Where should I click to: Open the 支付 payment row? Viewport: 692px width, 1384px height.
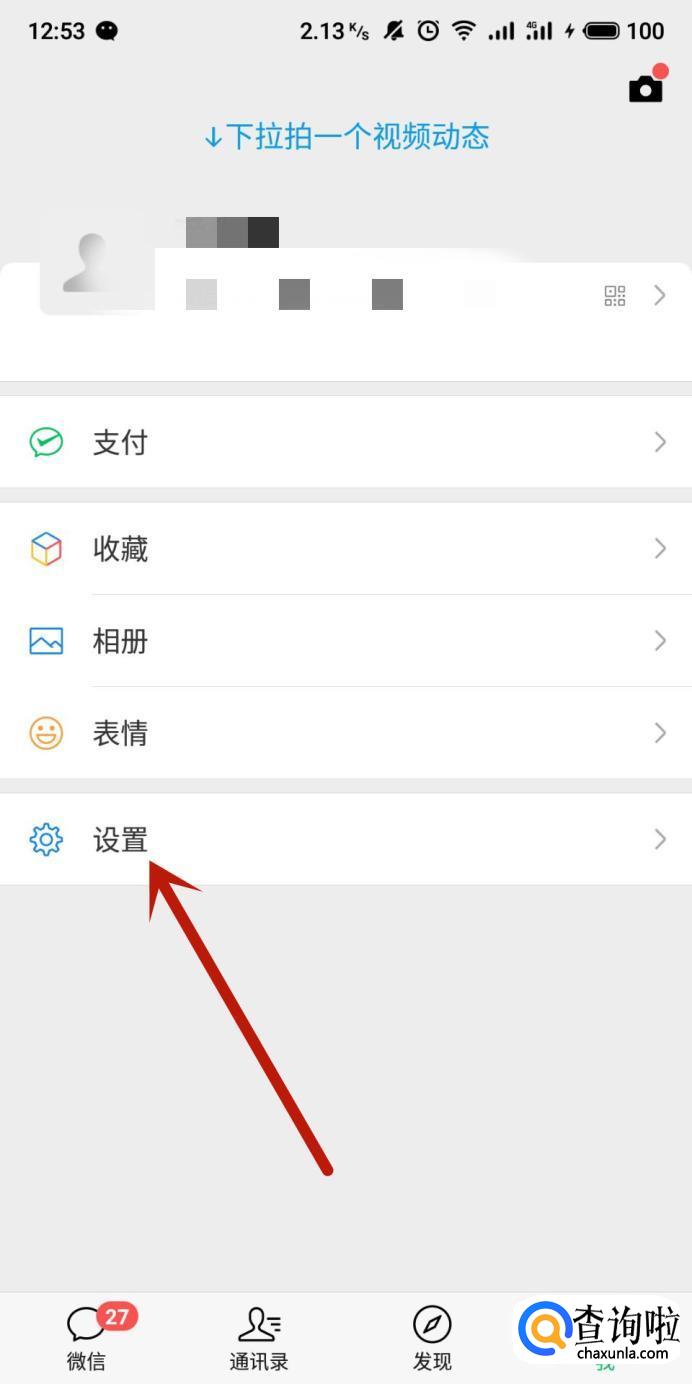[x=346, y=442]
